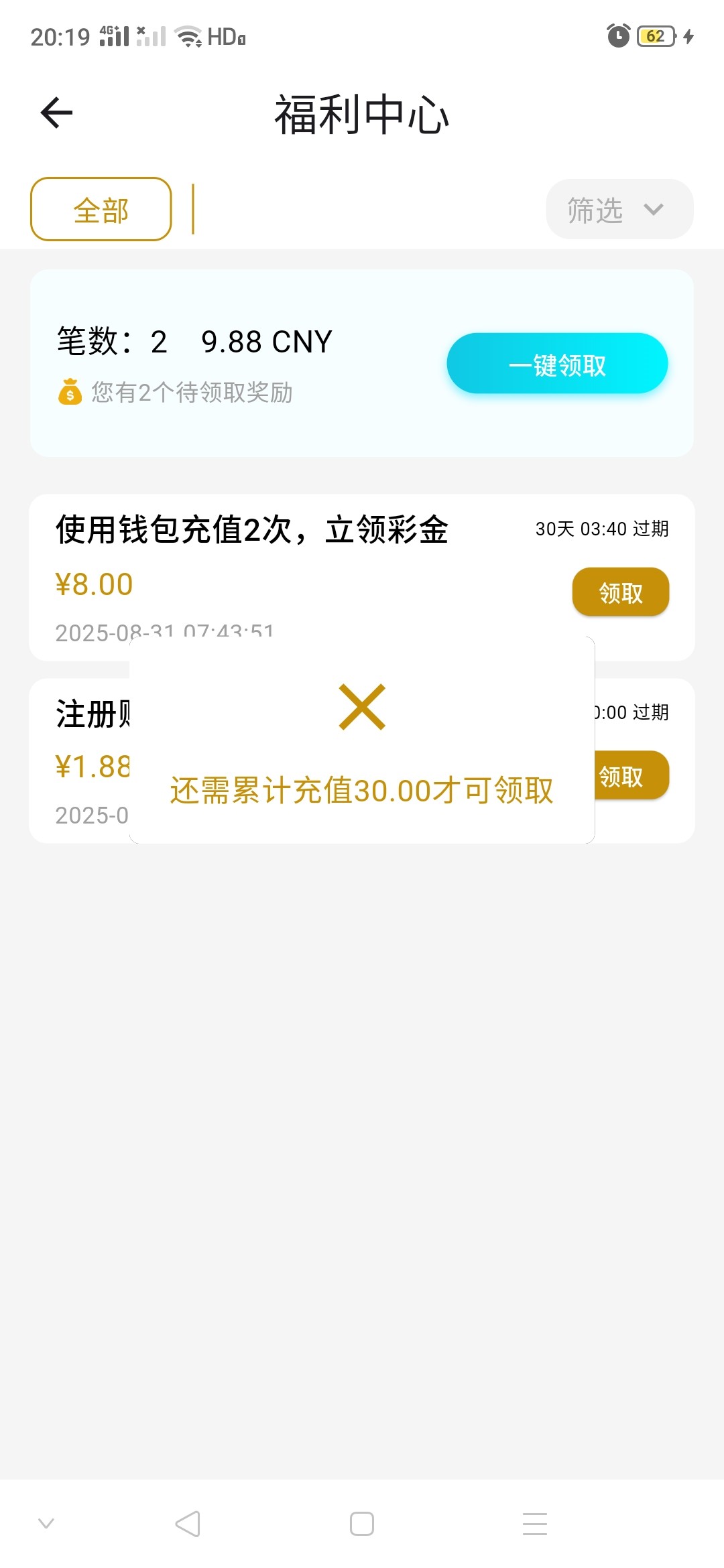The height and width of the screenshot is (1568, 724).
Task: Open recent apps from the navigation bar
Action: tap(535, 1524)
